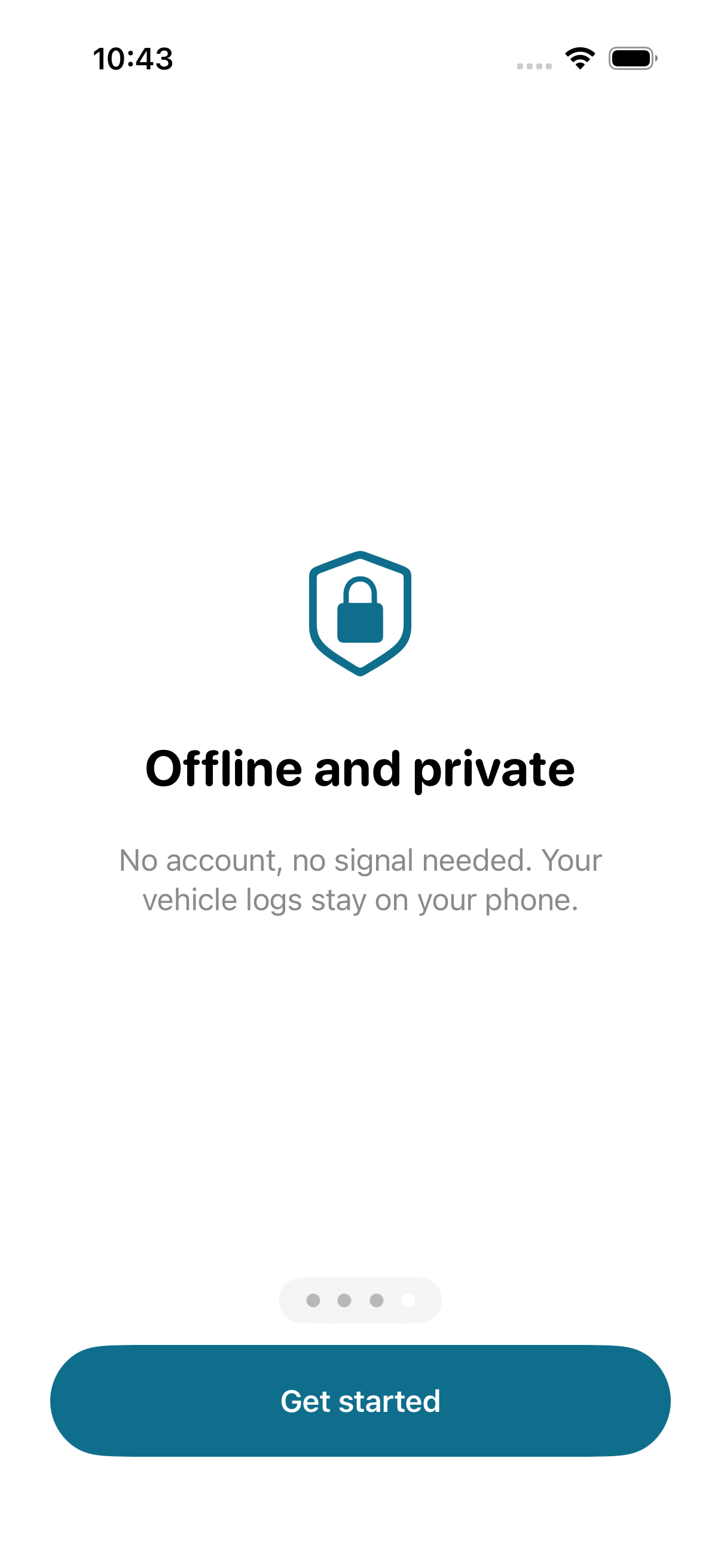
Task: Tap the Get started button
Action: point(360,1401)
